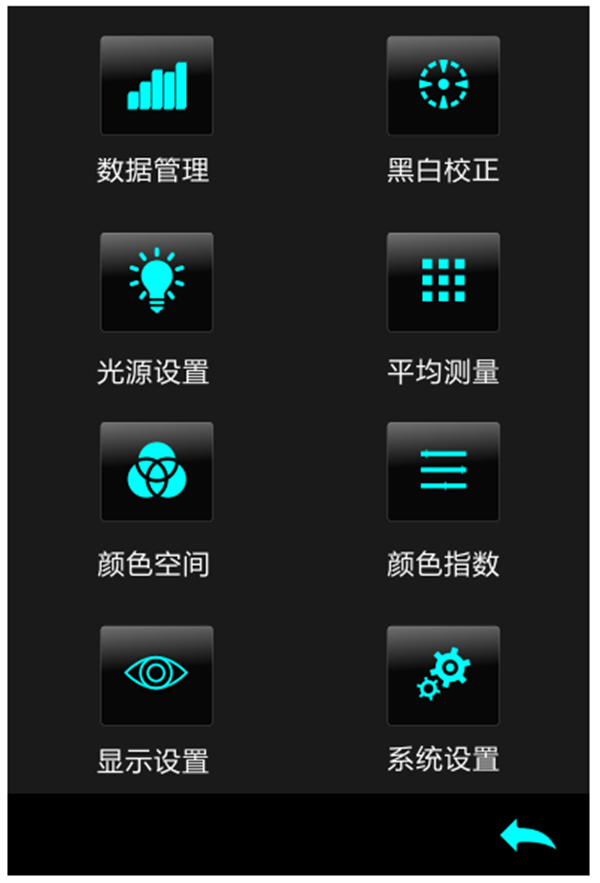Tap the back arrow to return
This screenshot has height=883, width=600.
tap(527, 835)
